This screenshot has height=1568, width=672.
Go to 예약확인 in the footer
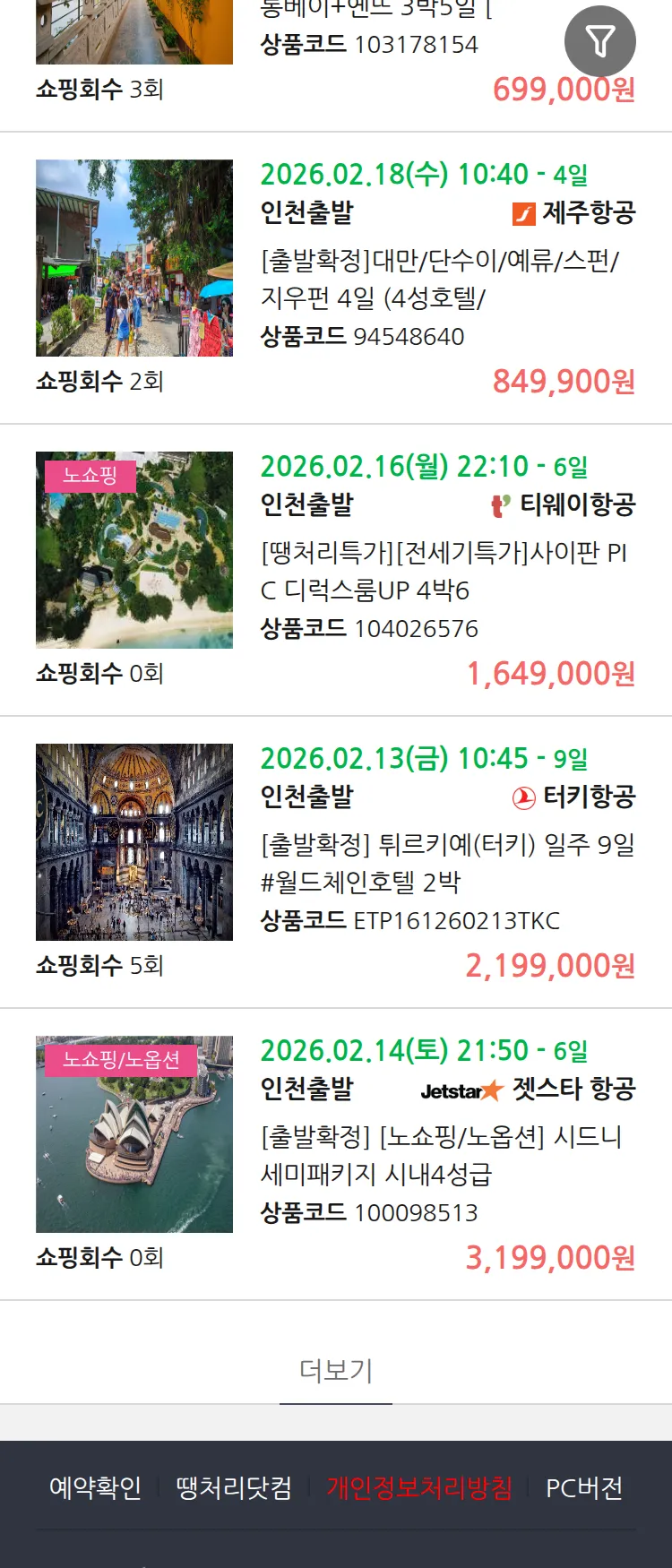[95, 1488]
